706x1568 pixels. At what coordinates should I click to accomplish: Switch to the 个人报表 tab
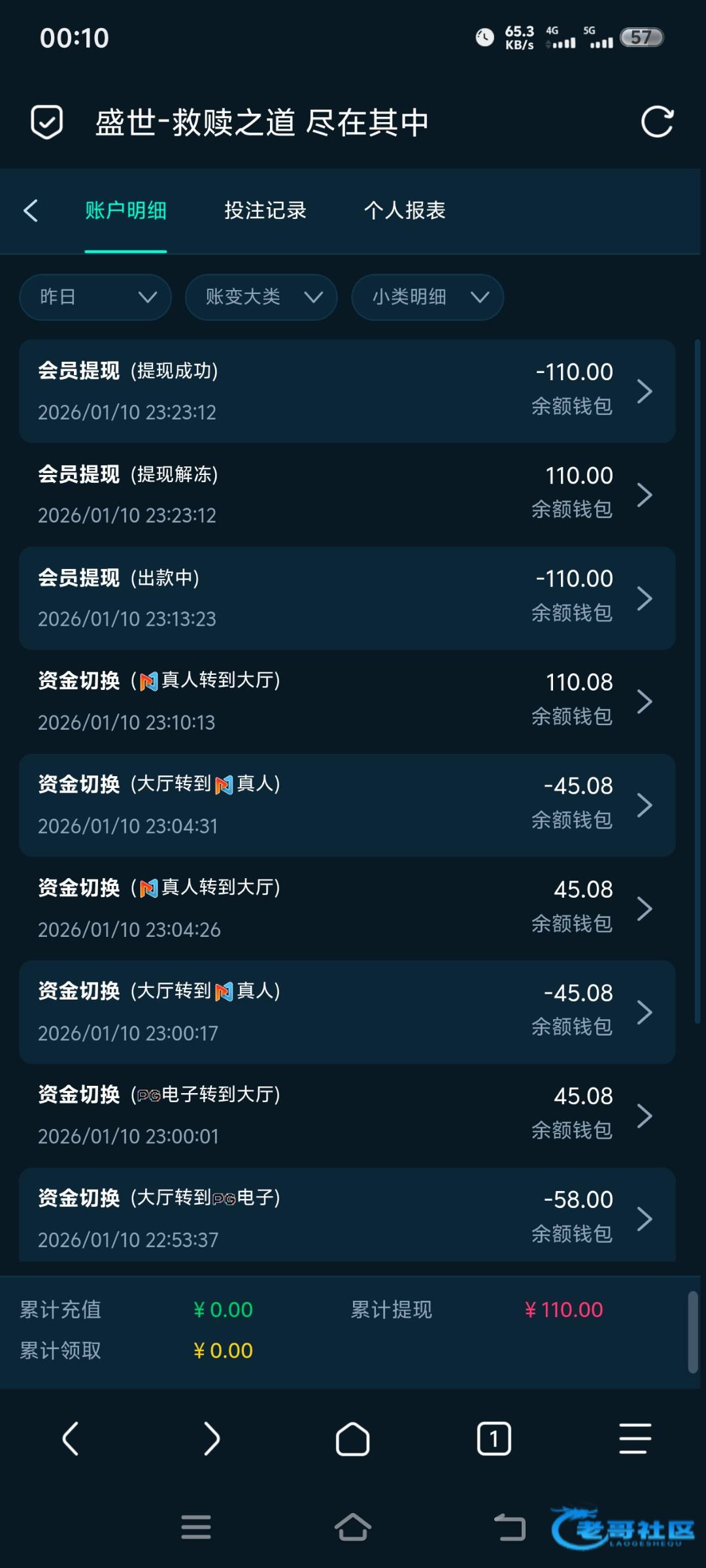click(405, 210)
